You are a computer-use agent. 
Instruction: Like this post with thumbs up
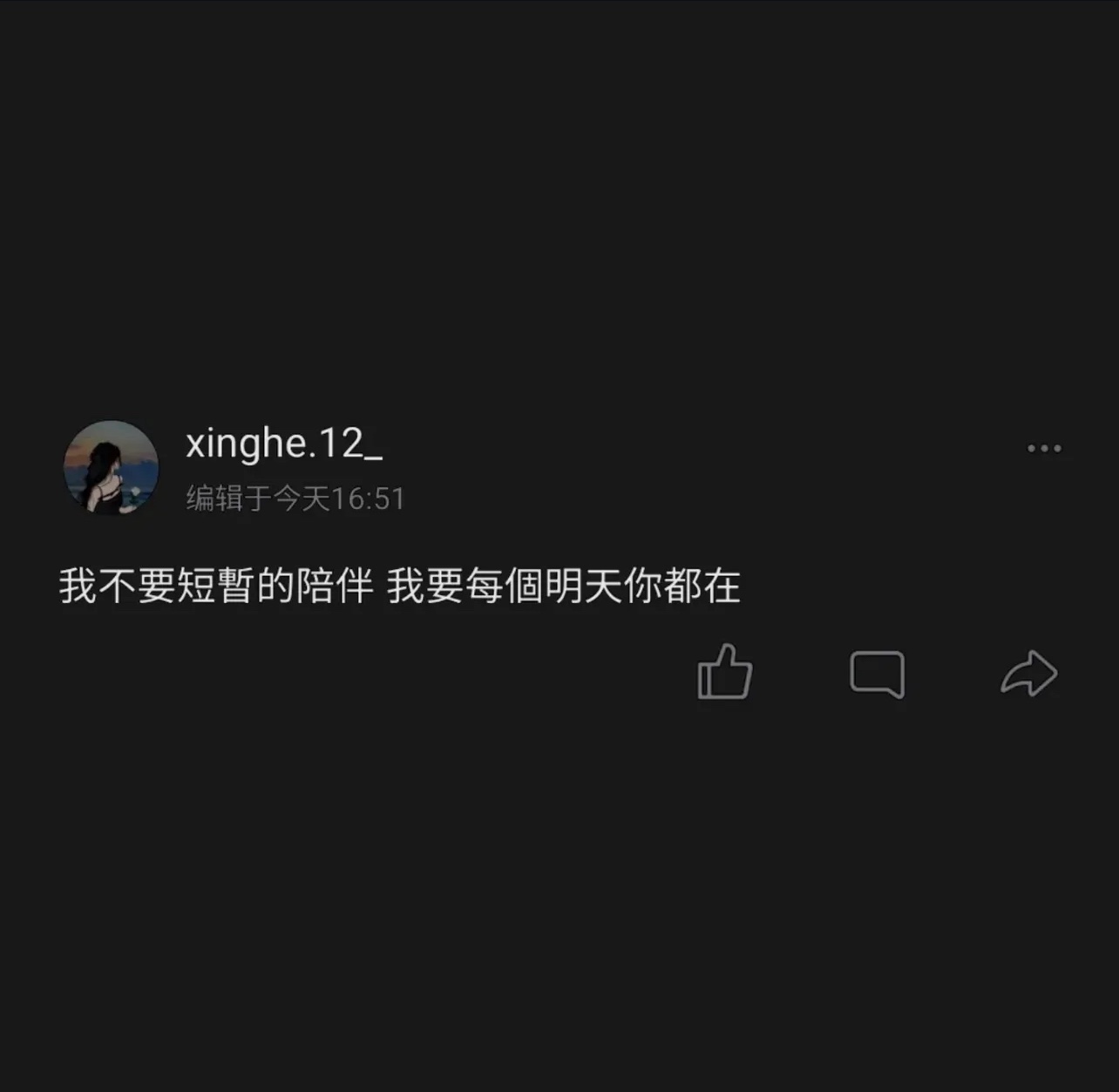point(724,672)
